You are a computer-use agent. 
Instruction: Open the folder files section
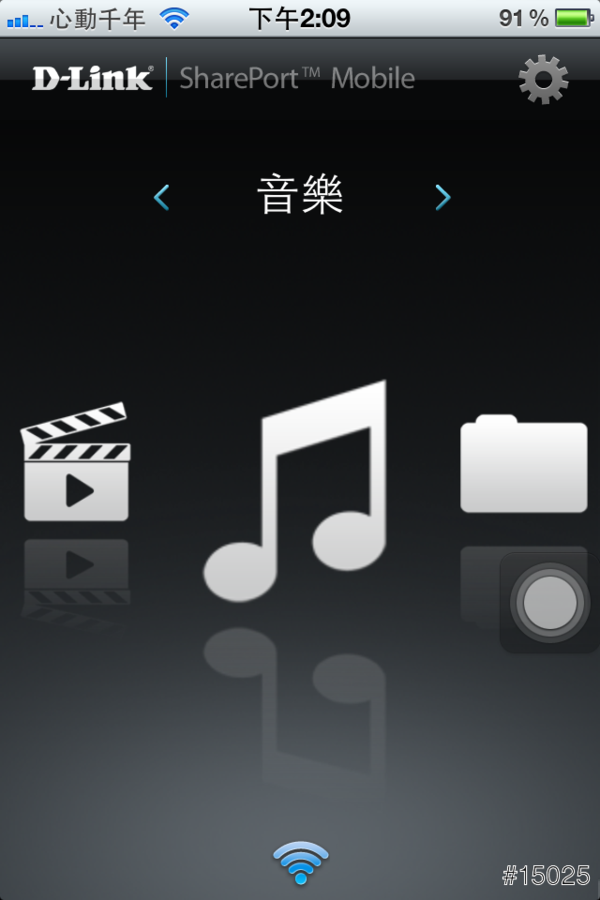coord(523,464)
